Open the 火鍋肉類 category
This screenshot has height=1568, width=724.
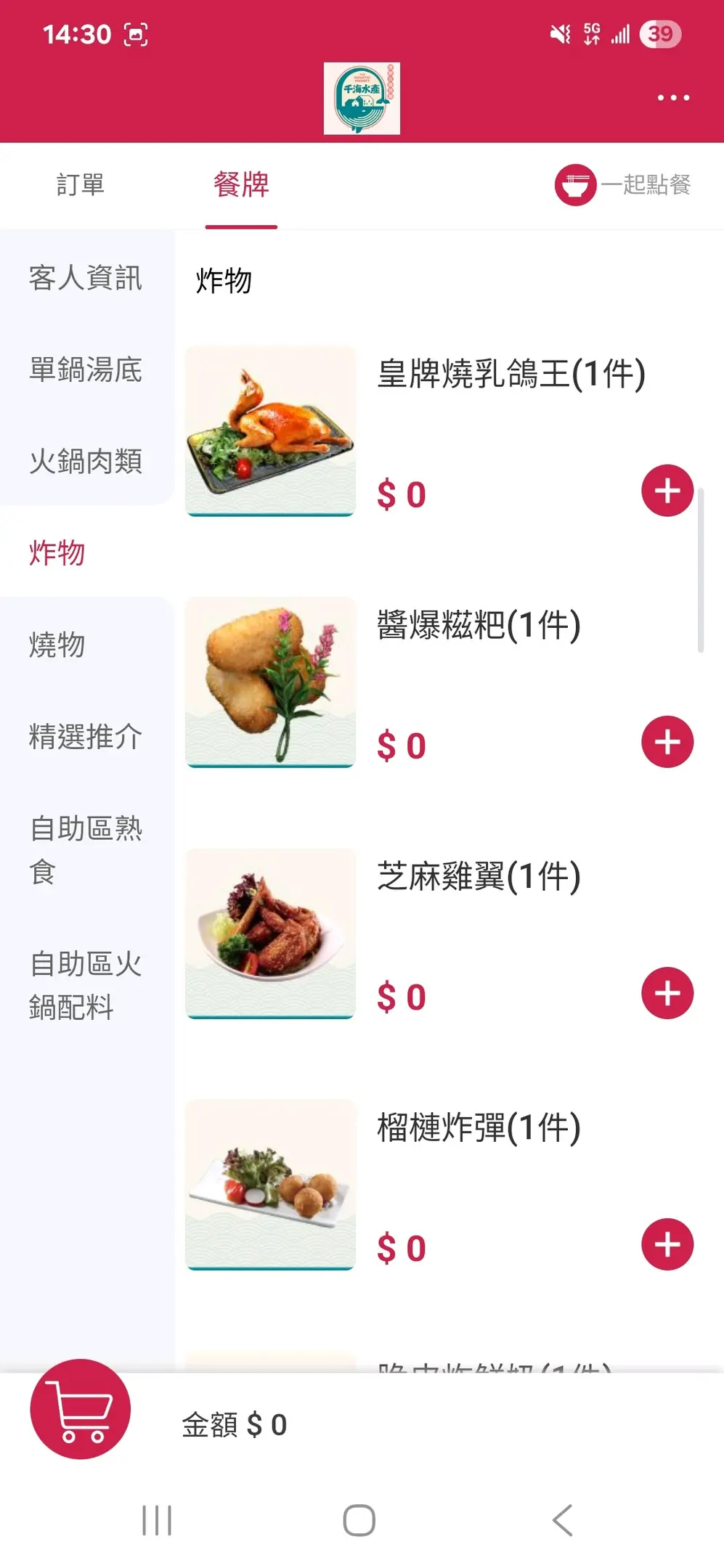coord(86,461)
